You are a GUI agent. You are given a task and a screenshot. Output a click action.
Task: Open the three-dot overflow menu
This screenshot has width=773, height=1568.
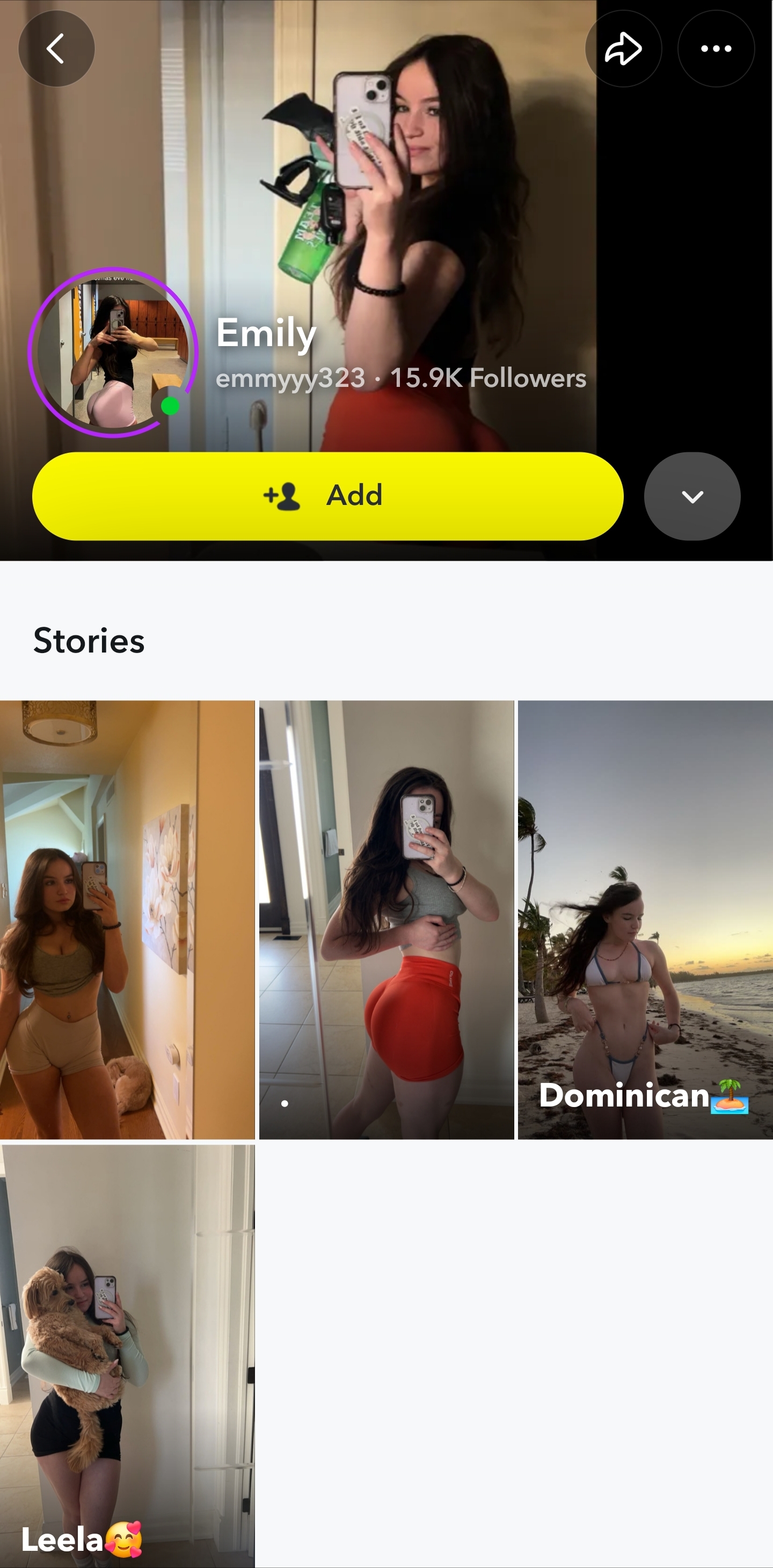[716, 49]
